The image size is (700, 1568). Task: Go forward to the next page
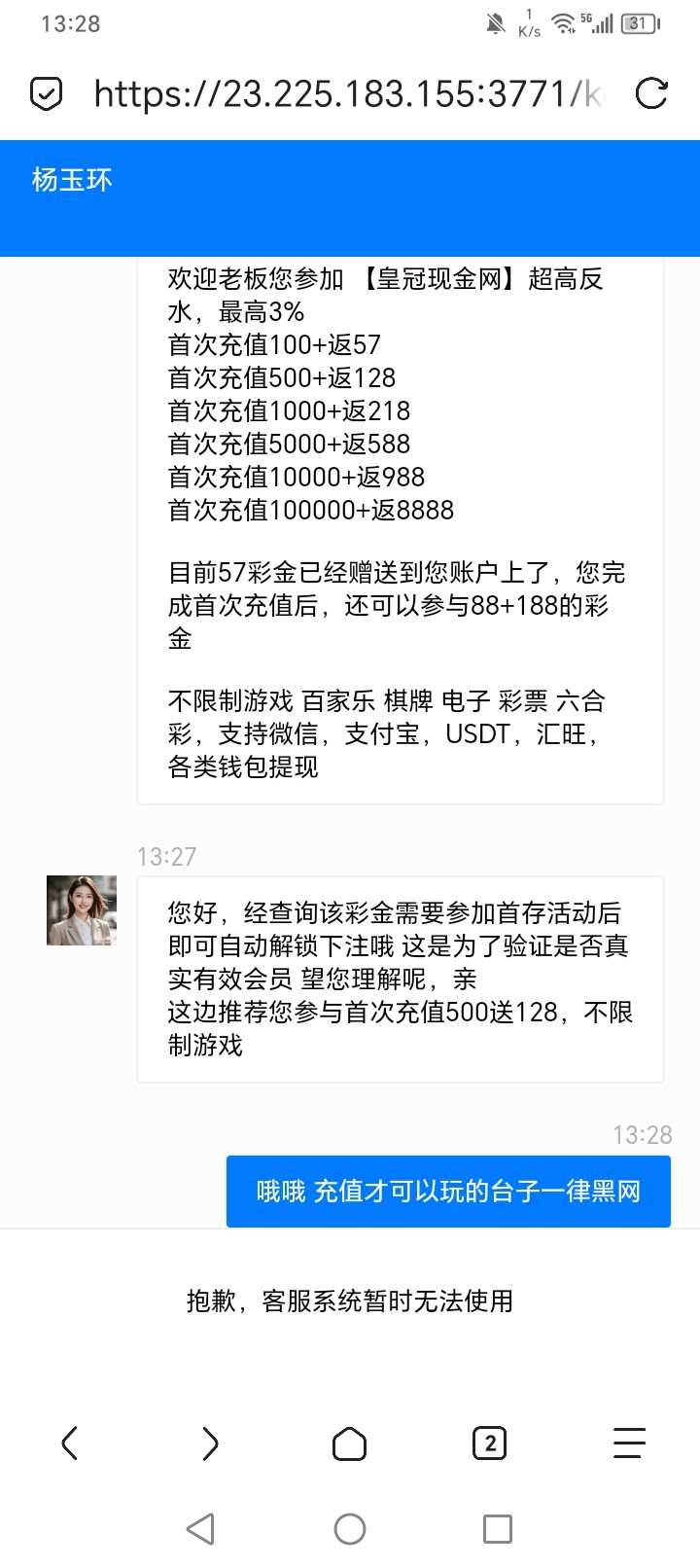210,1443
